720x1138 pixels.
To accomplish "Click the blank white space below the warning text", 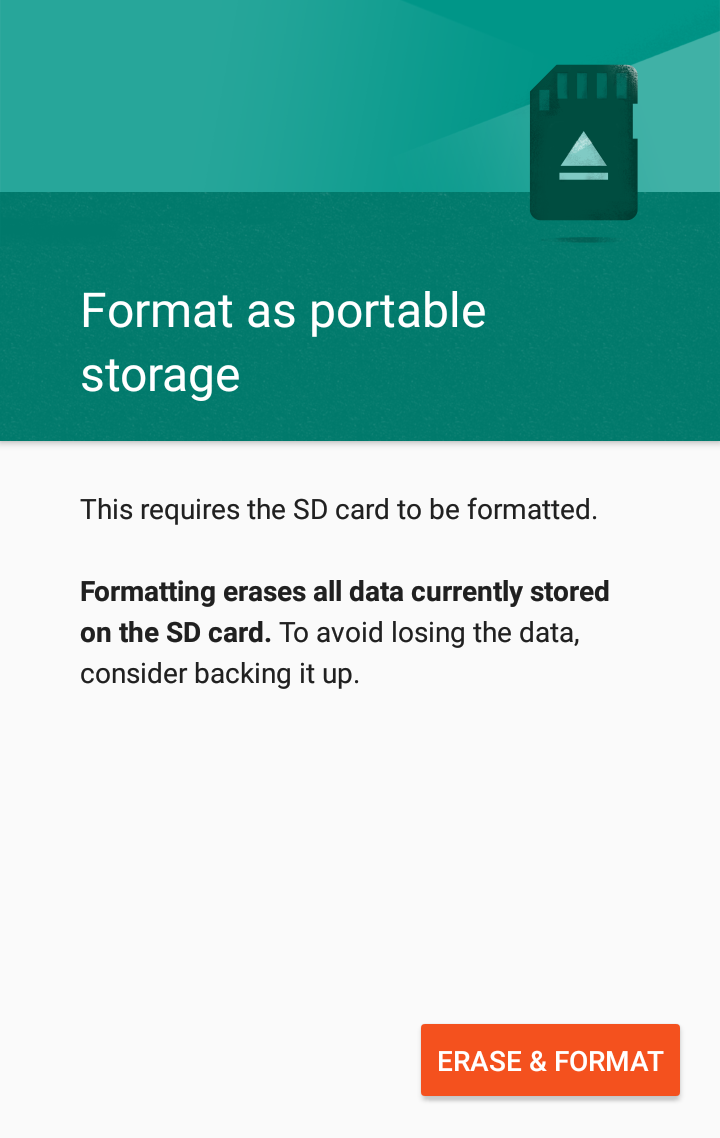I will (360, 850).
